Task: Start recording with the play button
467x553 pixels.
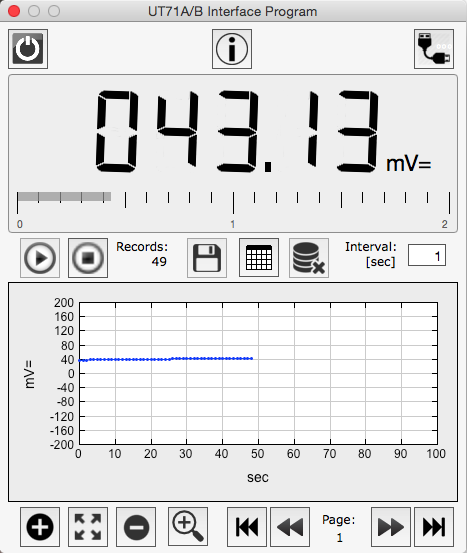Action: 40,258
